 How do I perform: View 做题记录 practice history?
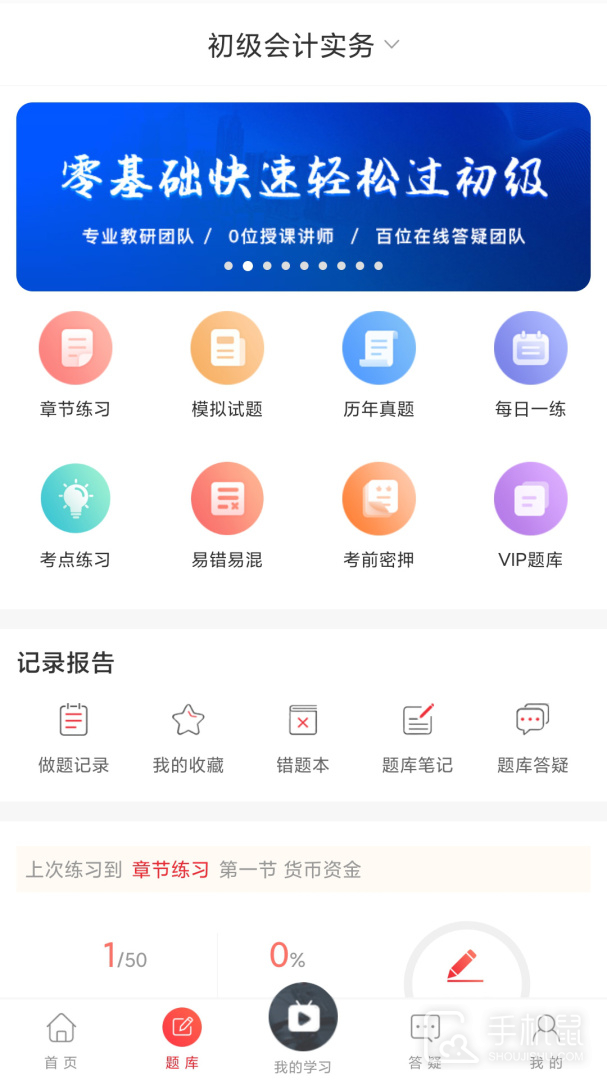point(73,738)
